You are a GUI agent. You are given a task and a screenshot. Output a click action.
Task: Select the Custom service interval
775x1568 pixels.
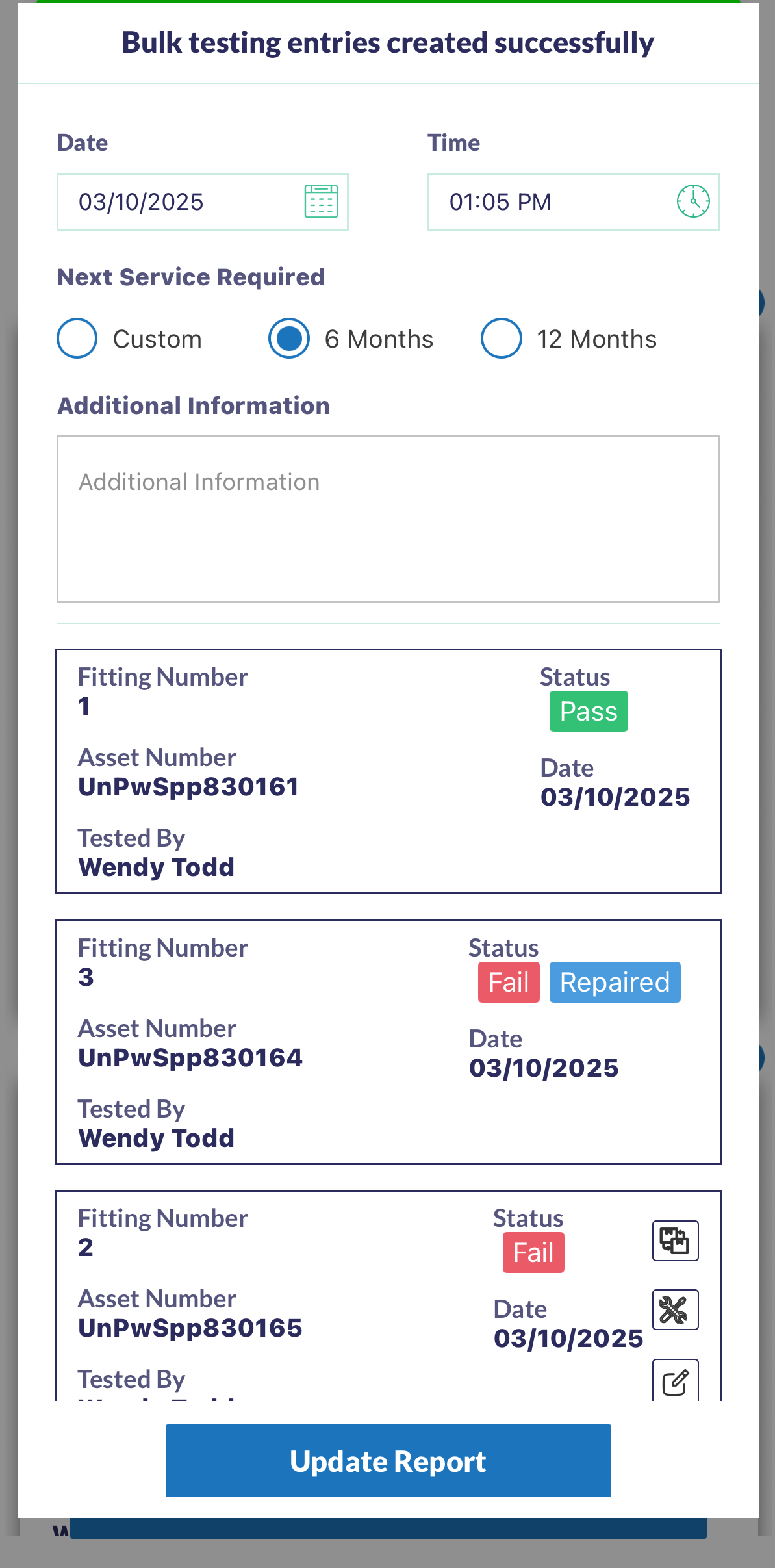coord(77,339)
